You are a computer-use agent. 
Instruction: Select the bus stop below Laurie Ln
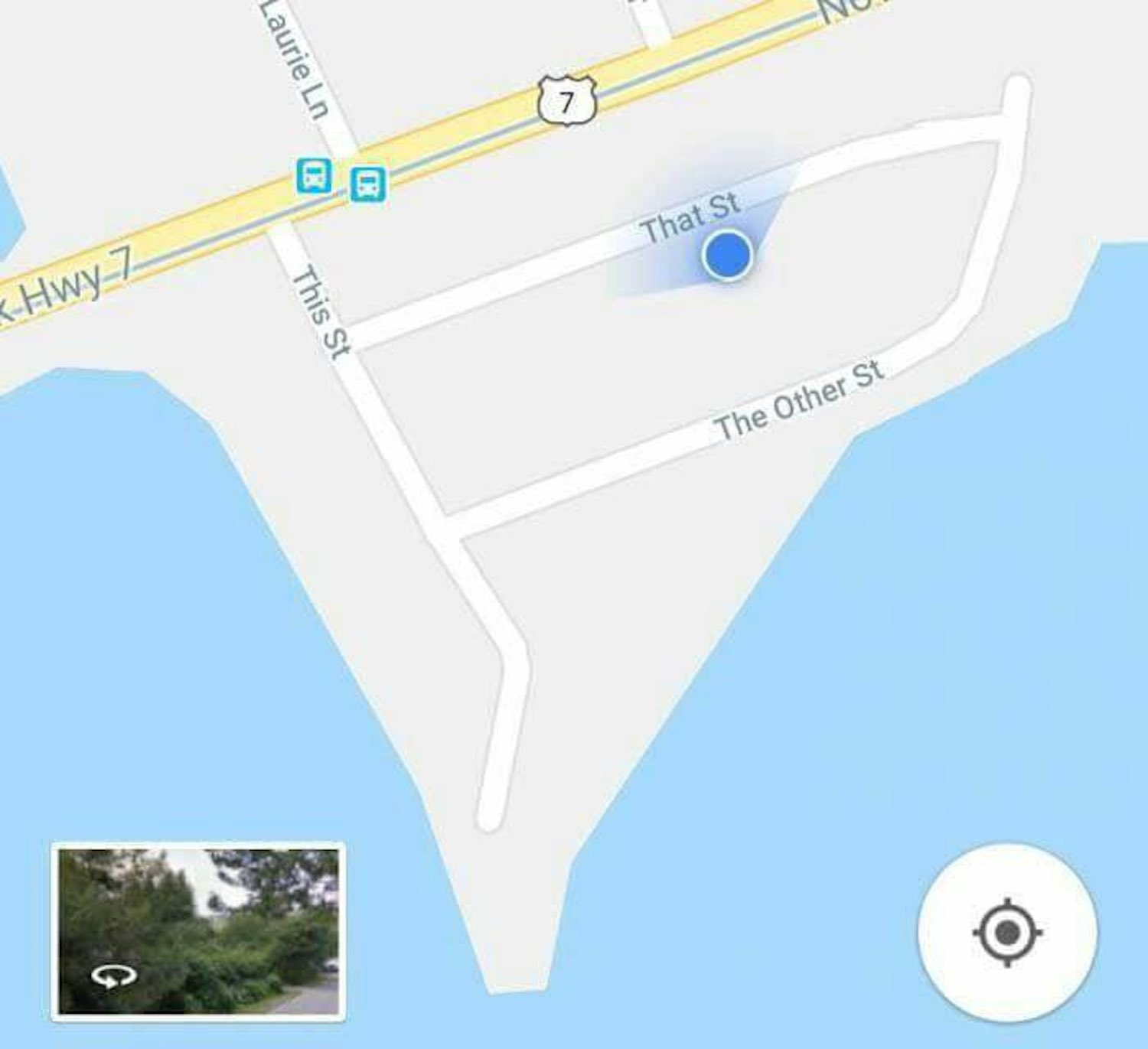(x=368, y=184)
